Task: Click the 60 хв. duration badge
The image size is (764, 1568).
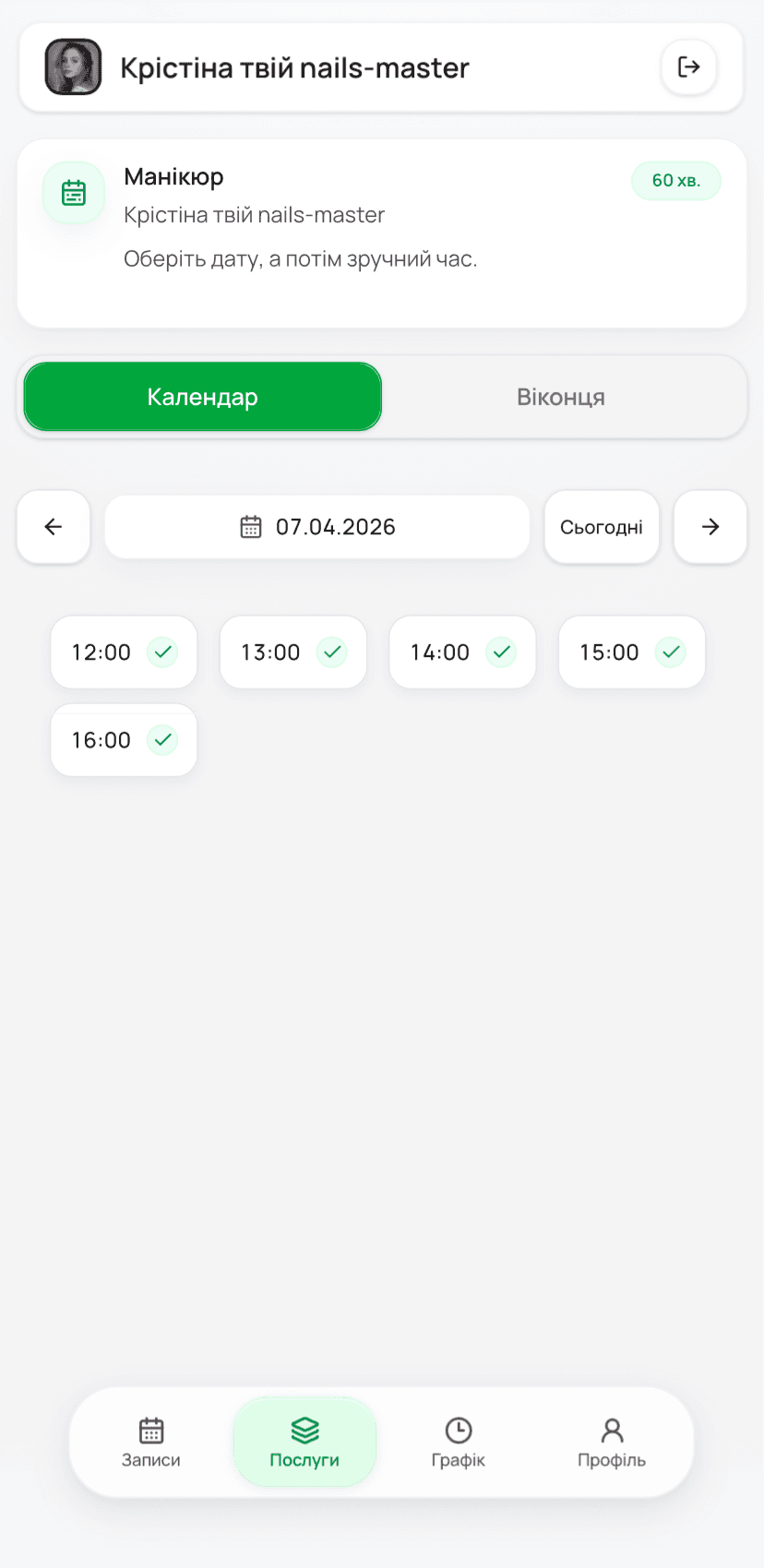Action: click(675, 181)
